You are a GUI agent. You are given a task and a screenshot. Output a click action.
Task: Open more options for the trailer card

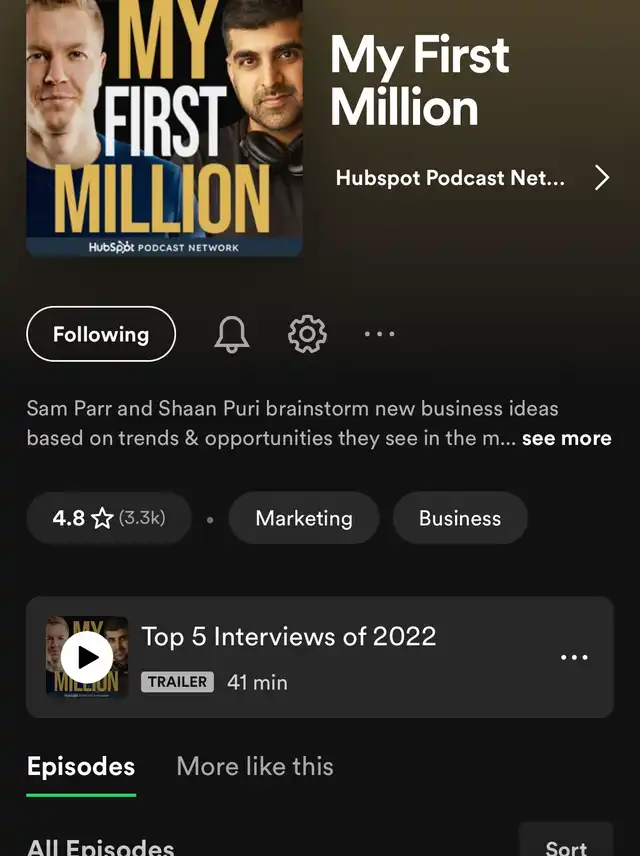click(x=574, y=657)
